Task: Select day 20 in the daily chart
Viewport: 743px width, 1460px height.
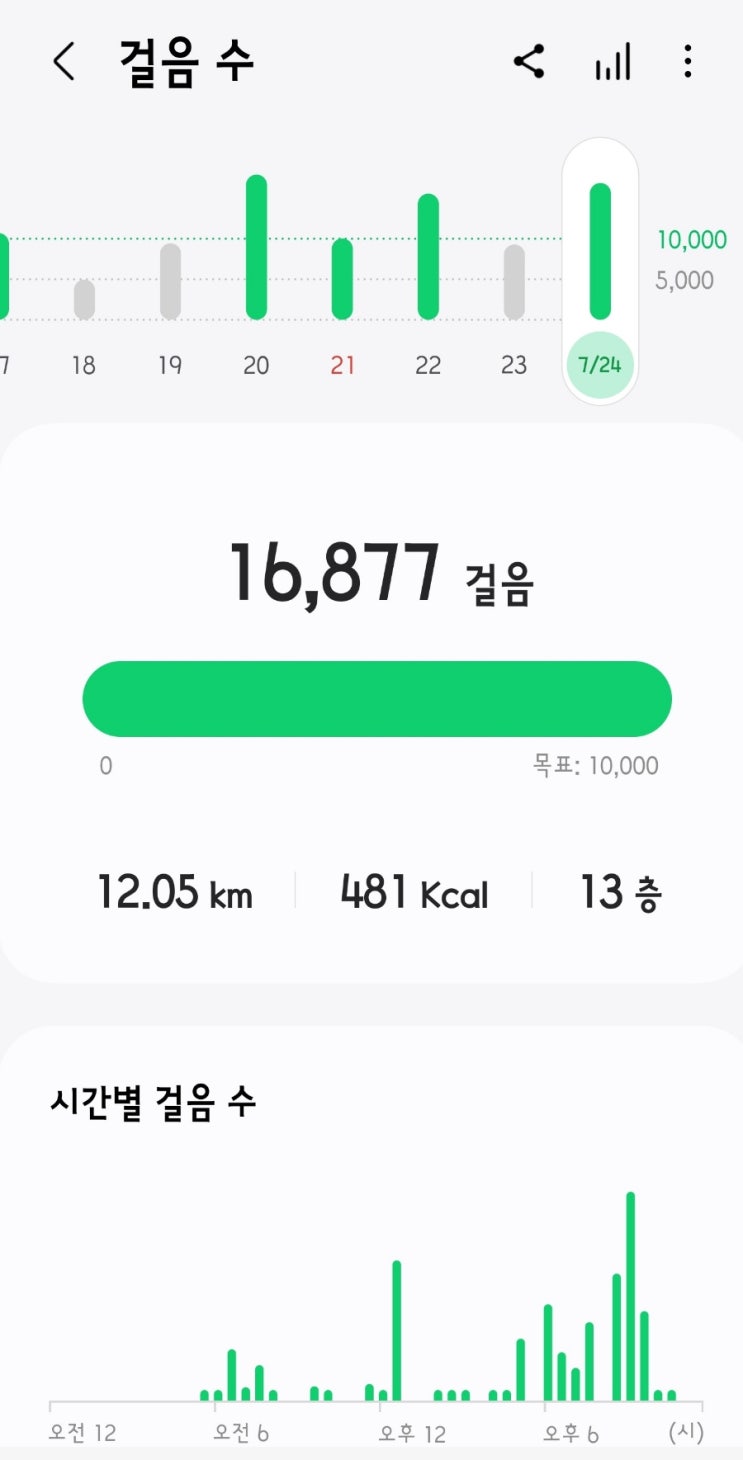Action: [256, 248]
